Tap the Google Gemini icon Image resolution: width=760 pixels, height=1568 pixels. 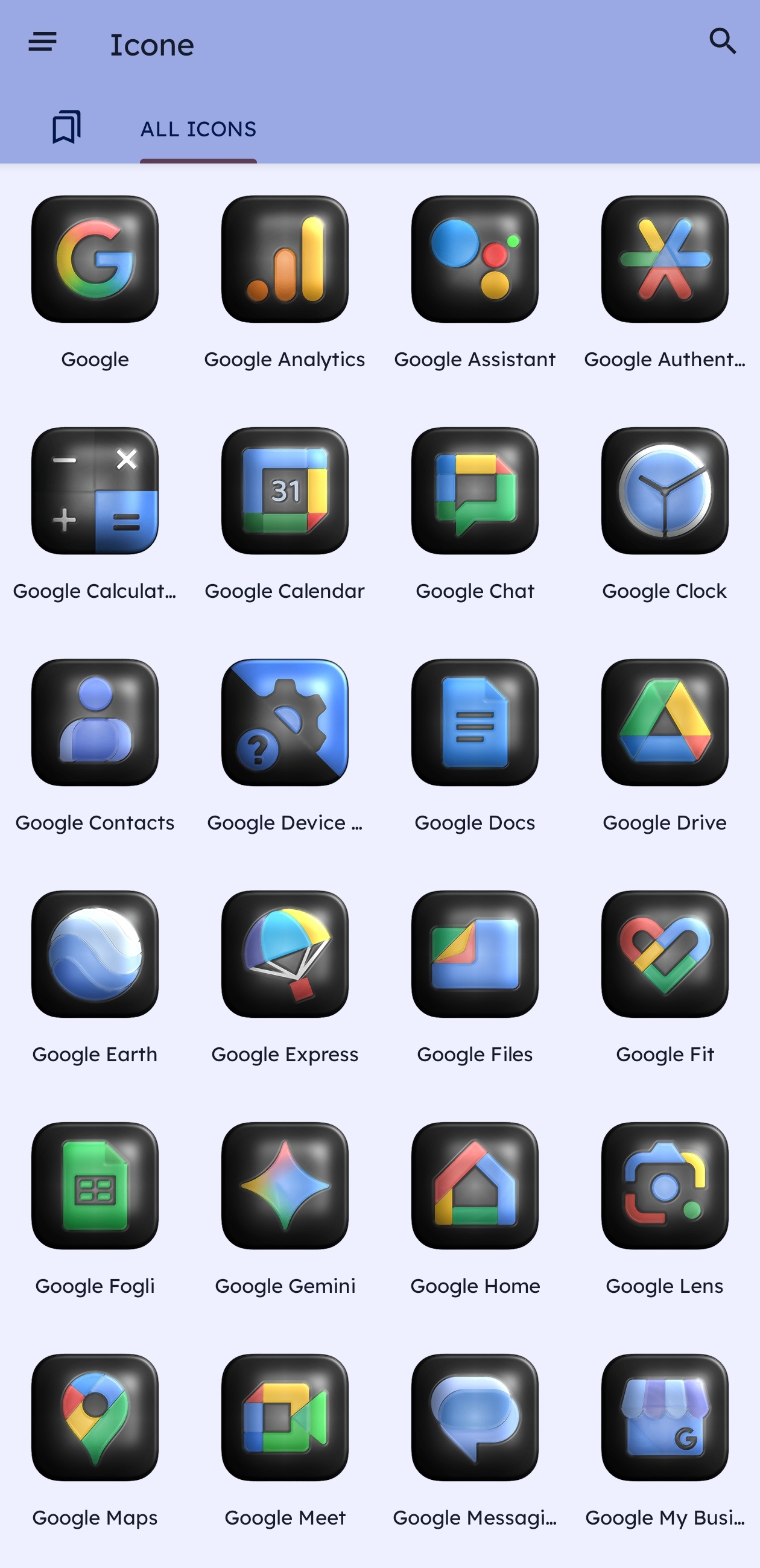tap(285, 1186)
